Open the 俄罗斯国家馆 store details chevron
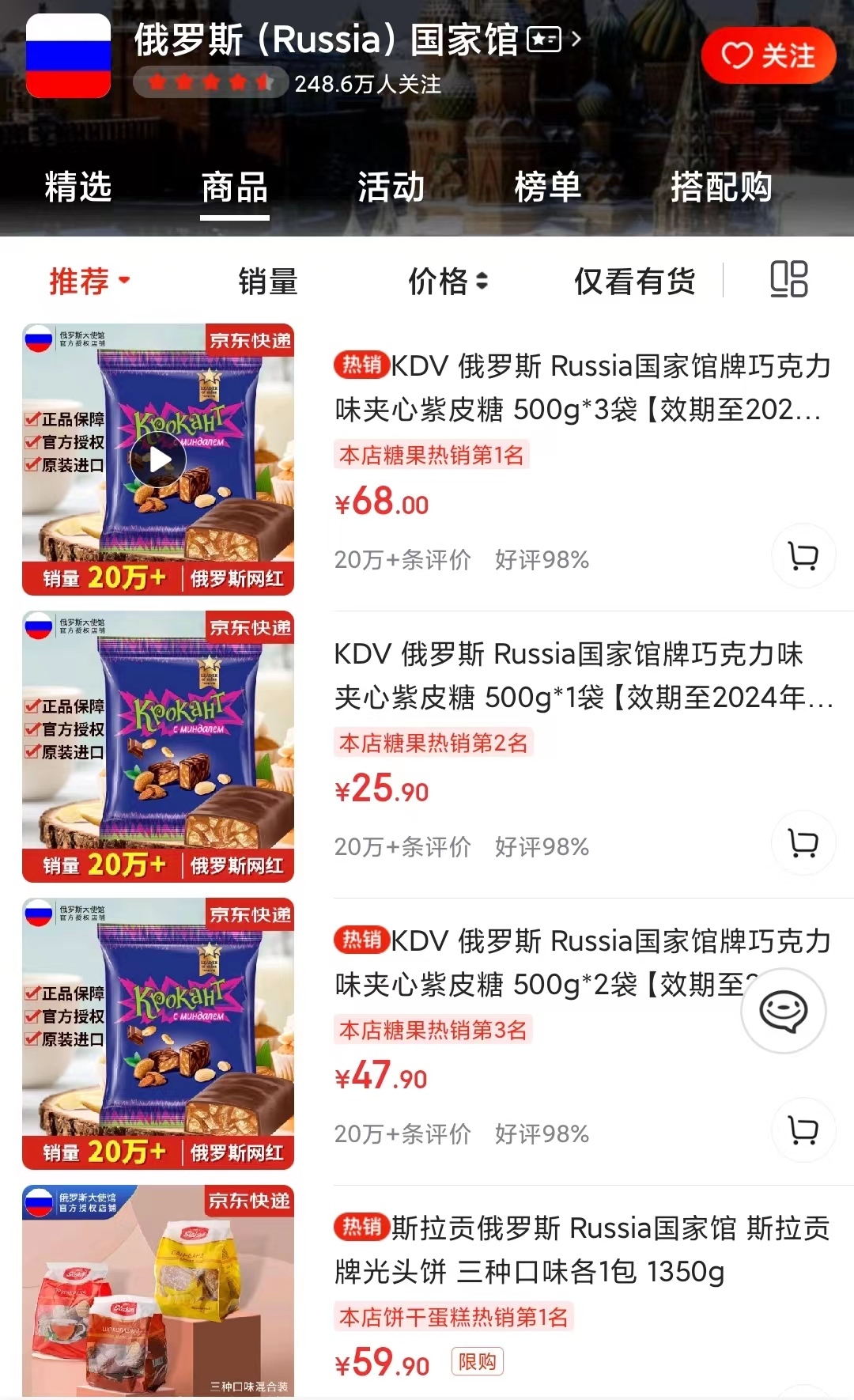This screenshot has height=1400, width=854. [576, 38]
